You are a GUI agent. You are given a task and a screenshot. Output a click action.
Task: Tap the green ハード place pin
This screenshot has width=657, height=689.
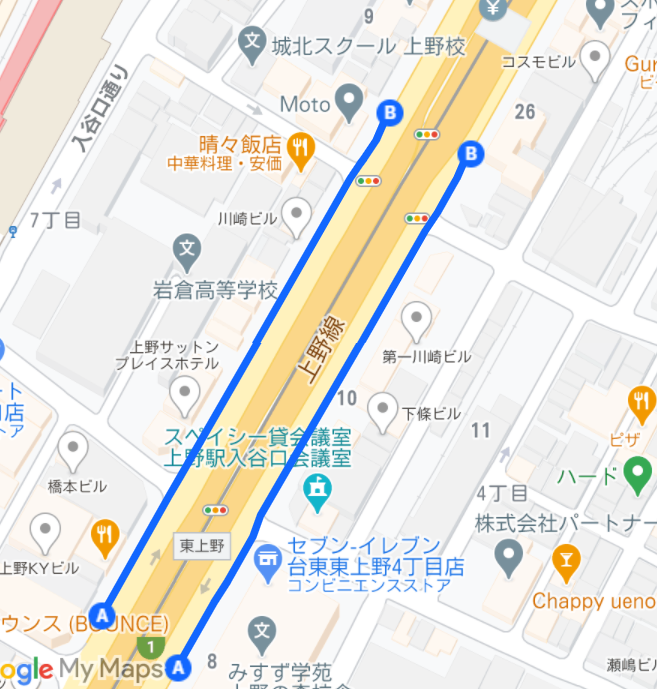[638, 475]
